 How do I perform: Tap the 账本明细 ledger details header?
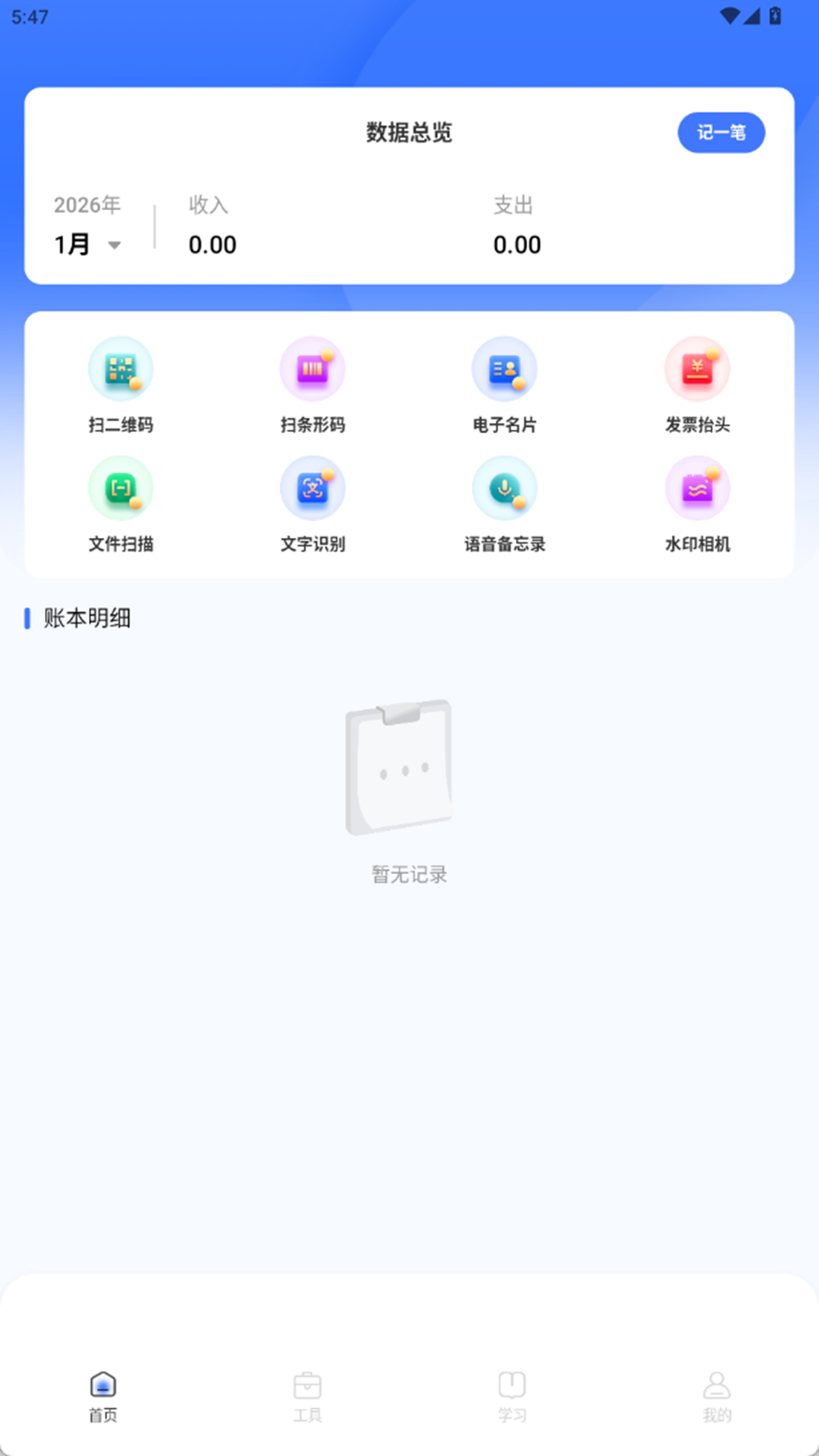86,619
